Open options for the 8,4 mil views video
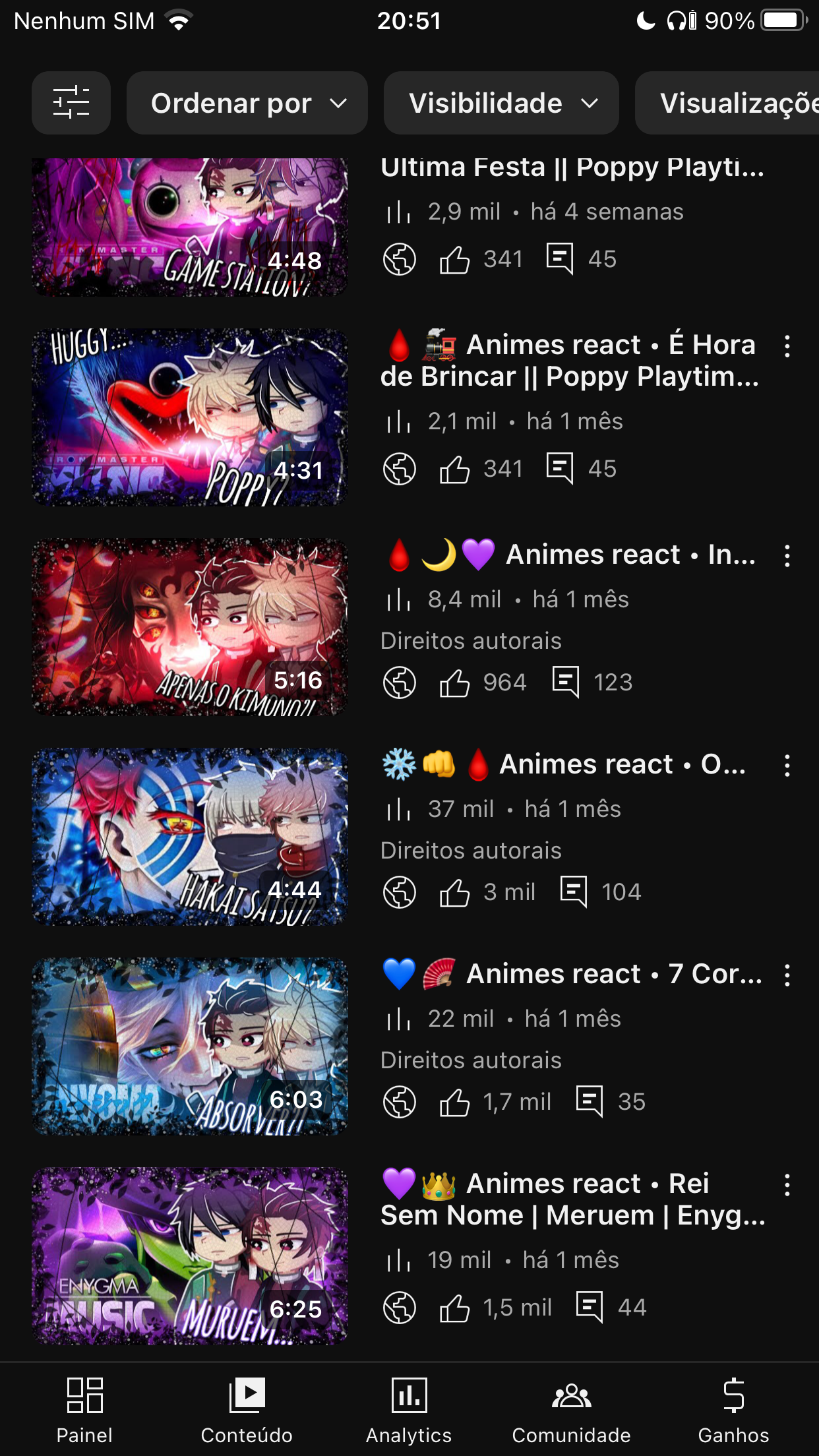819x1456 pixels. tap(787, 556)
